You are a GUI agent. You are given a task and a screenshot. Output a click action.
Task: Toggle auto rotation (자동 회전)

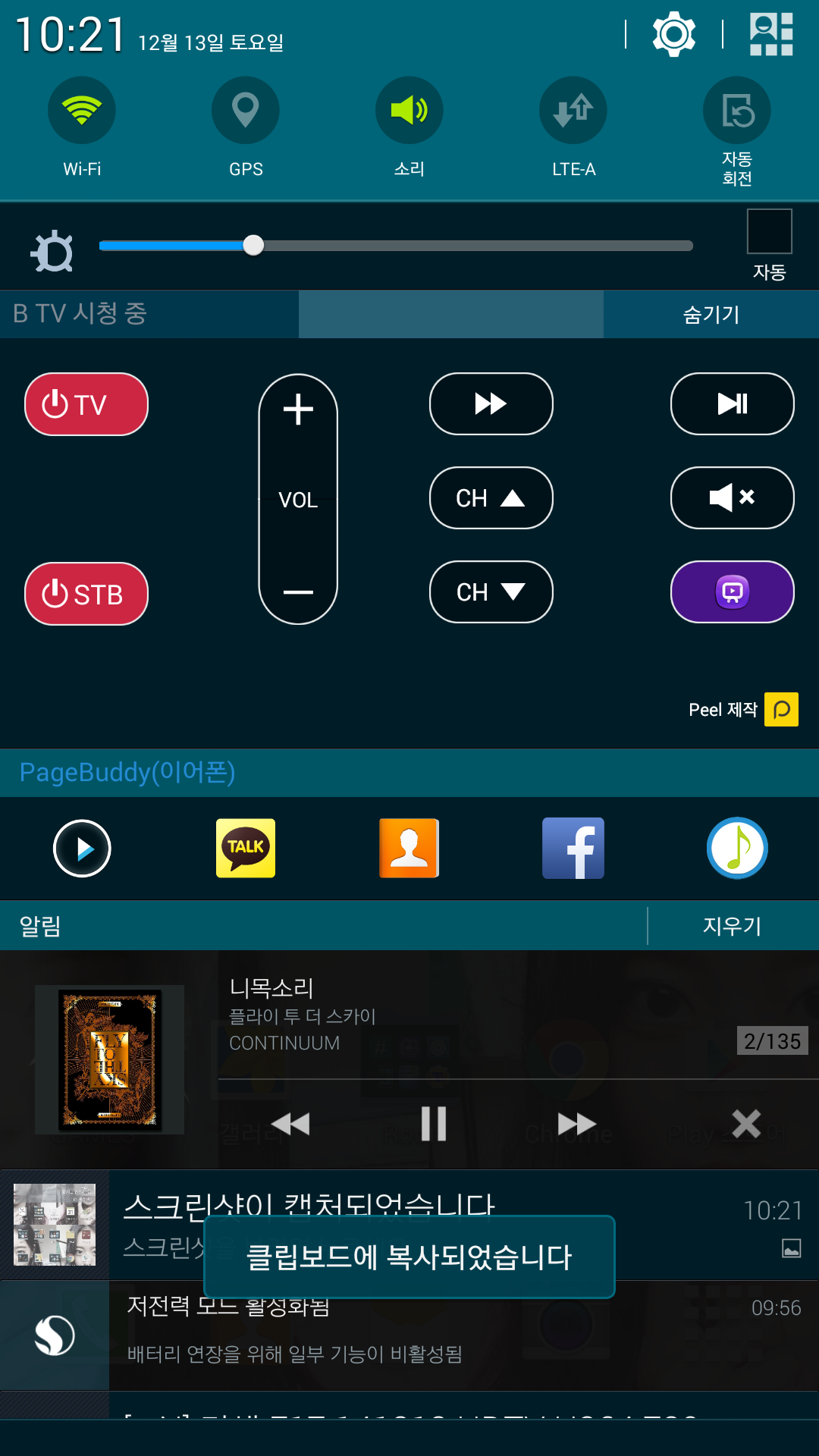click(736, 111)
